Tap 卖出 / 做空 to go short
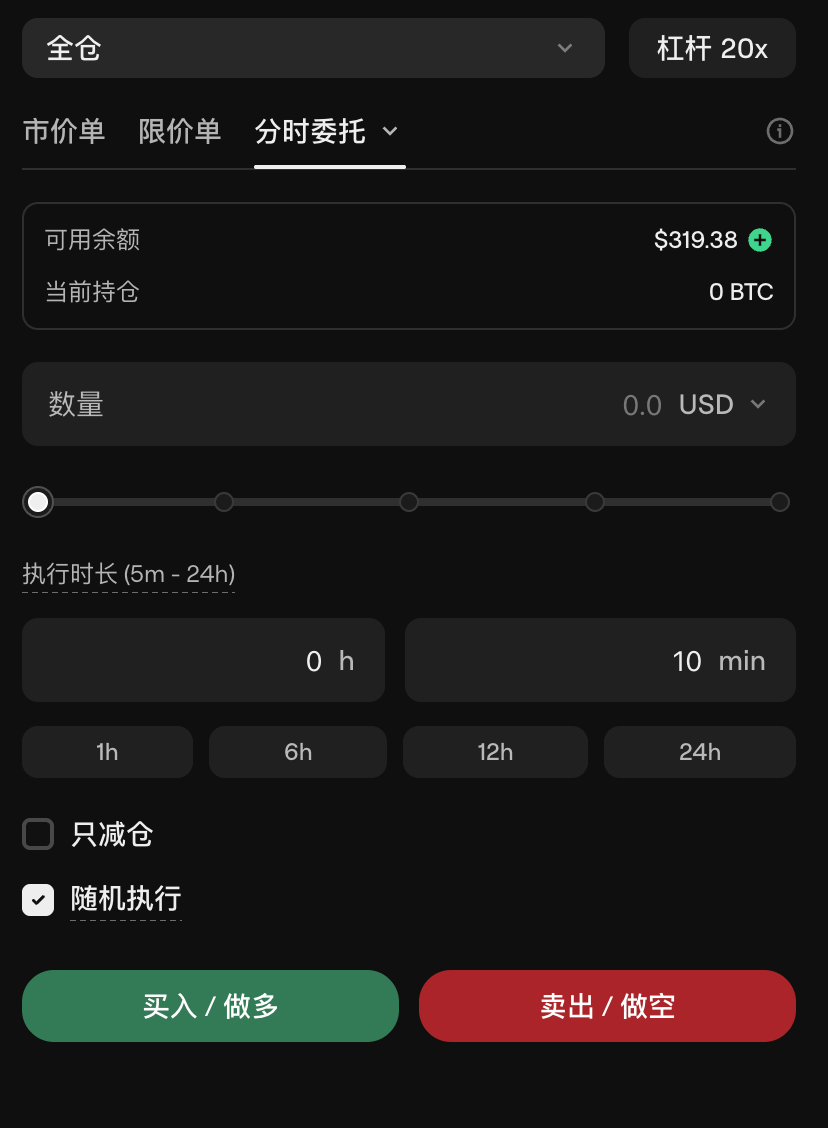 [607, 1006]
